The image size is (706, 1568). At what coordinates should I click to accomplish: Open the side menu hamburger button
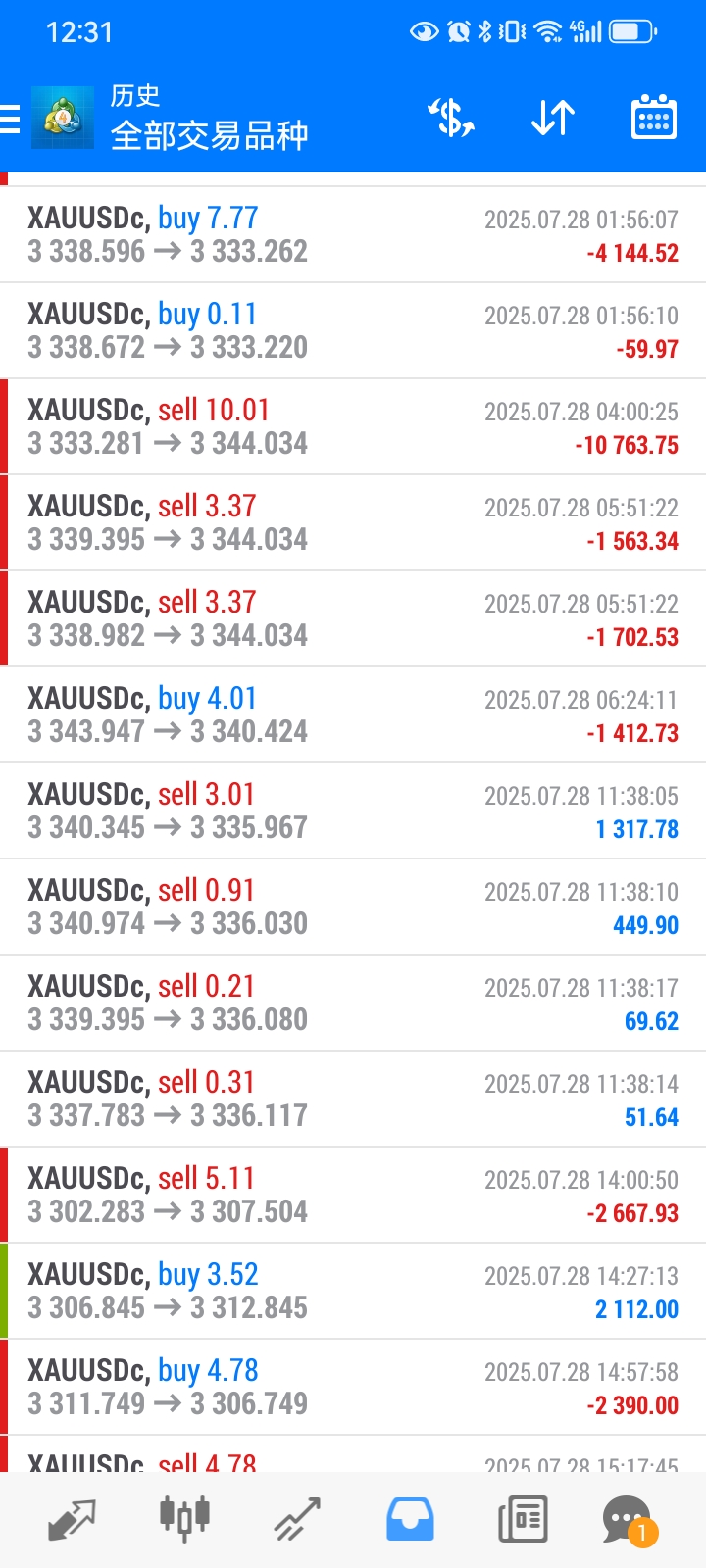click(10, 120)
